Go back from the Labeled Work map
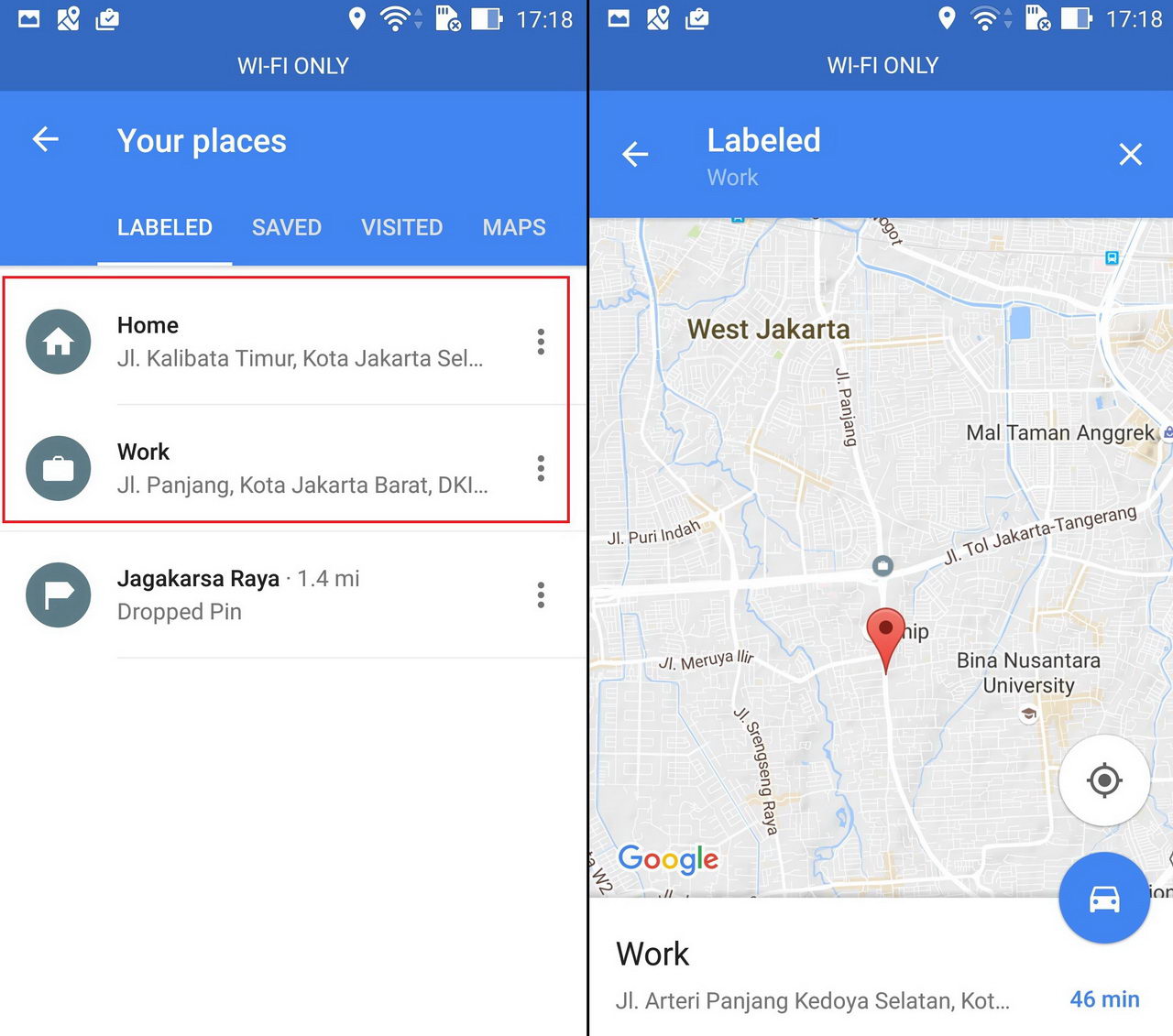 coord(635,154)
